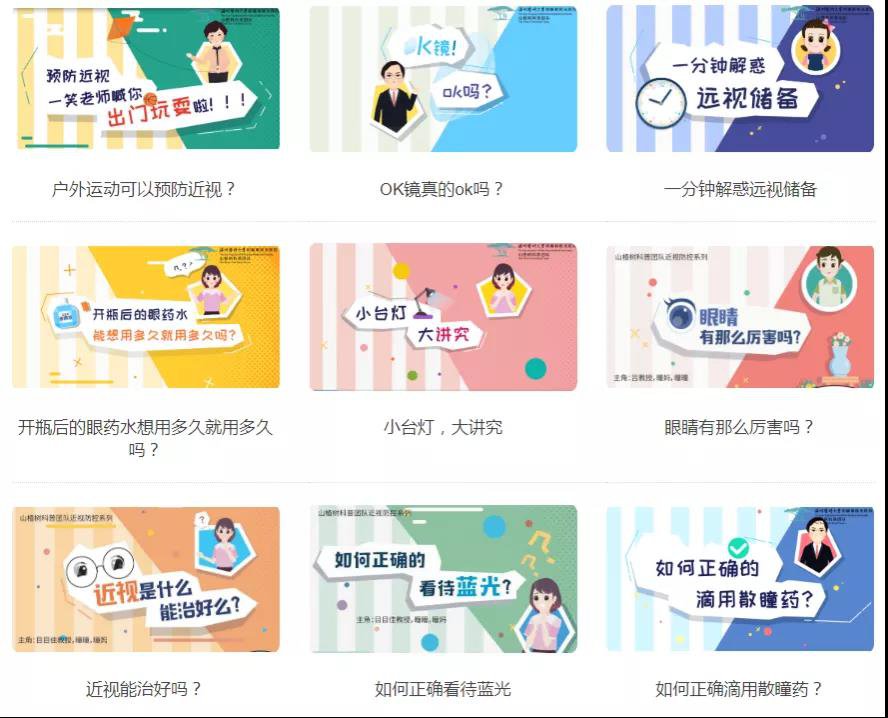Open 如何正确看待蓝光 video

pos(443,579)
